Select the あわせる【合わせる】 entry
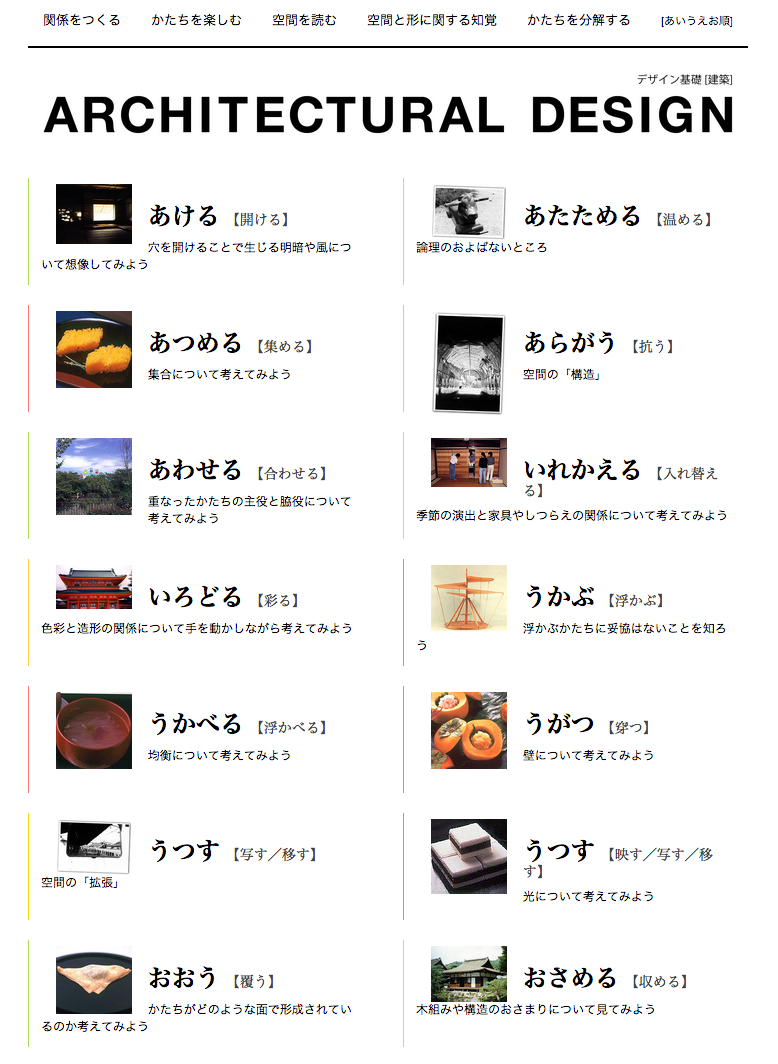The width and height of the screenshot is (778, 1064). [195, 470]
